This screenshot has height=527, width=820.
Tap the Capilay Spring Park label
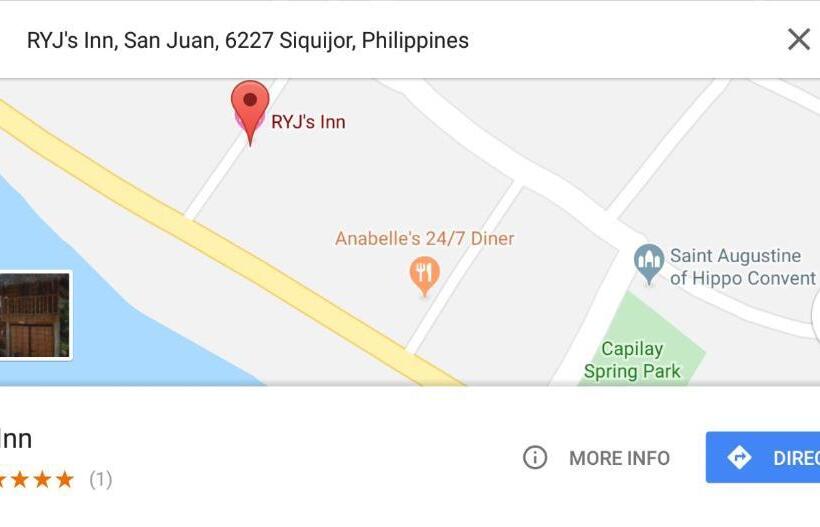click(632, 360)
